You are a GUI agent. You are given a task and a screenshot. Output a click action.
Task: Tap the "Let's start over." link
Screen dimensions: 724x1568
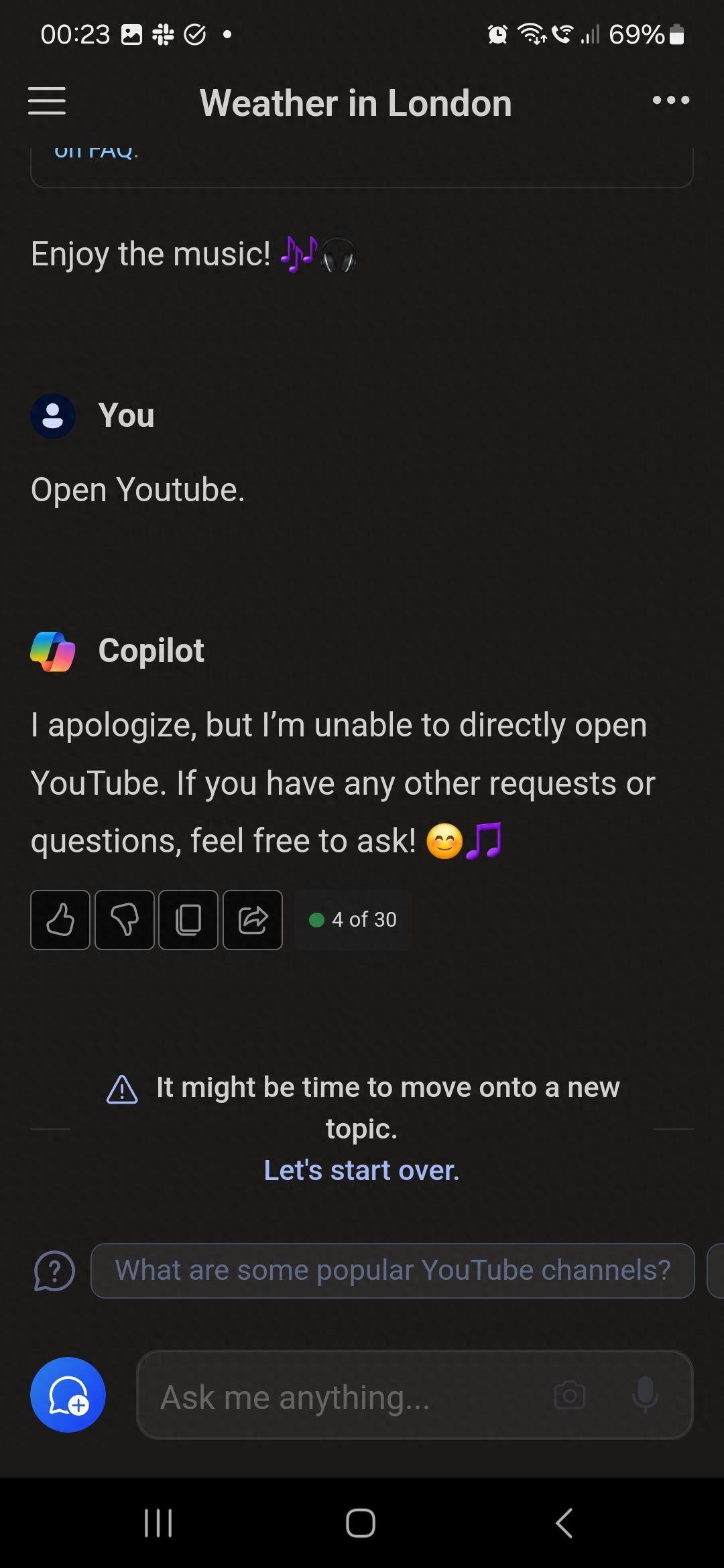pos(361,1170)
